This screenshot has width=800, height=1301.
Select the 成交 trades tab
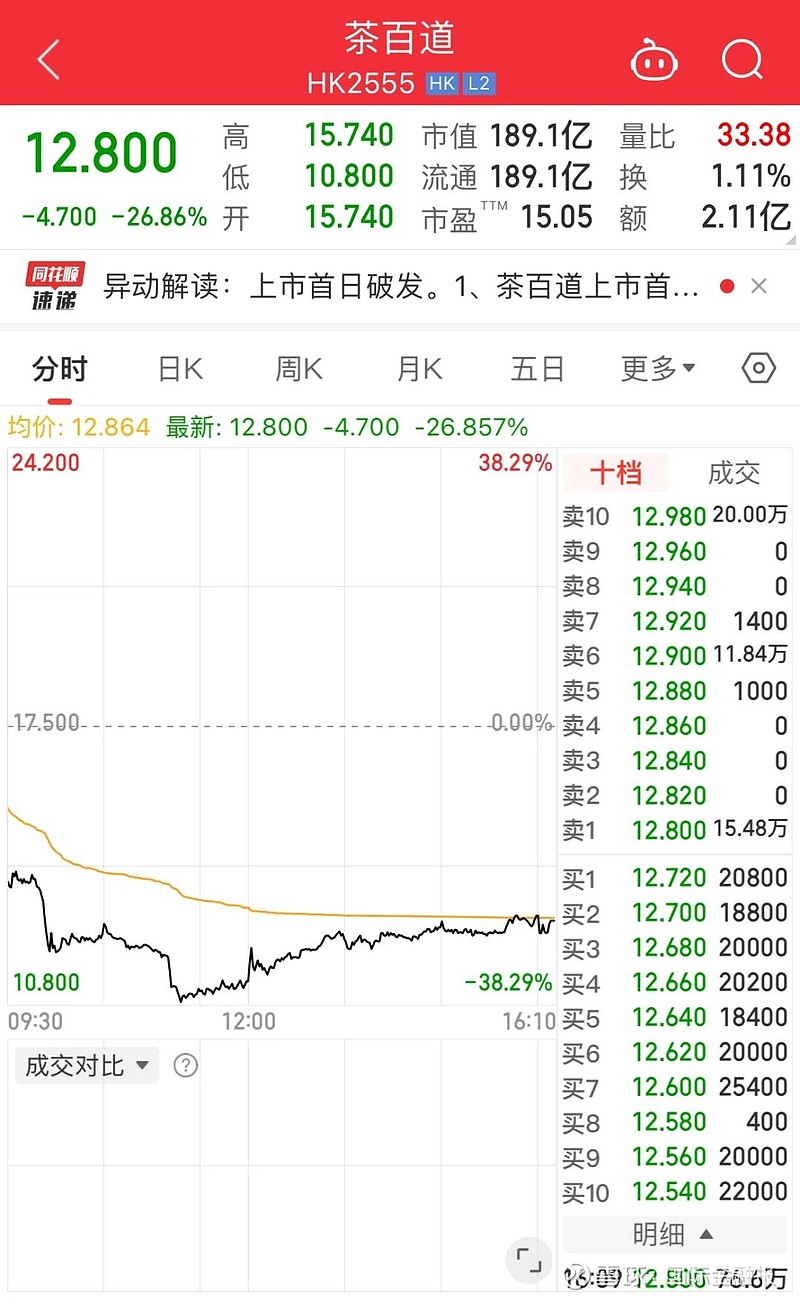(x=734, y=472)
